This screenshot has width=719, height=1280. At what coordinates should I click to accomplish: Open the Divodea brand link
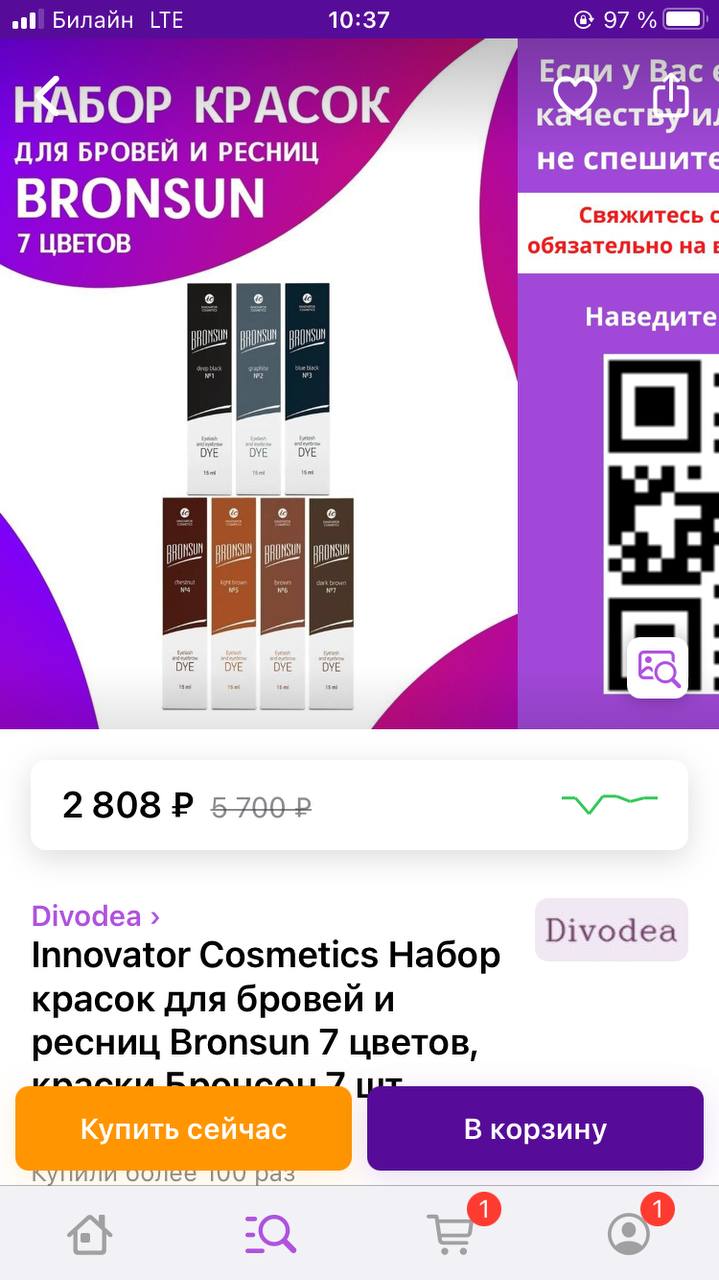coord(96,916)
